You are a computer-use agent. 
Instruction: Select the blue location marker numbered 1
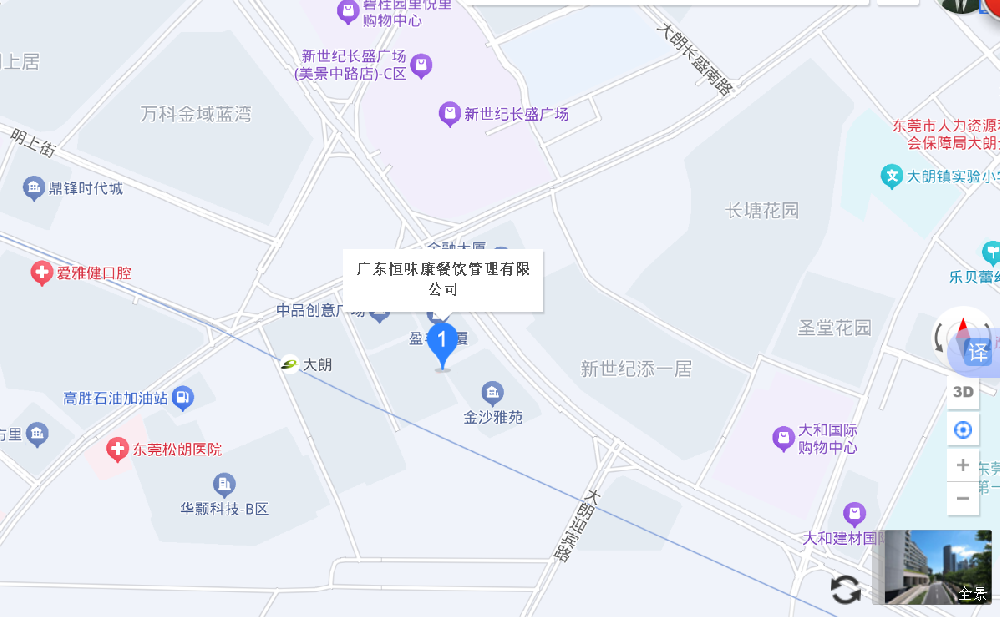pyautogui.click(x=442, y=343)
